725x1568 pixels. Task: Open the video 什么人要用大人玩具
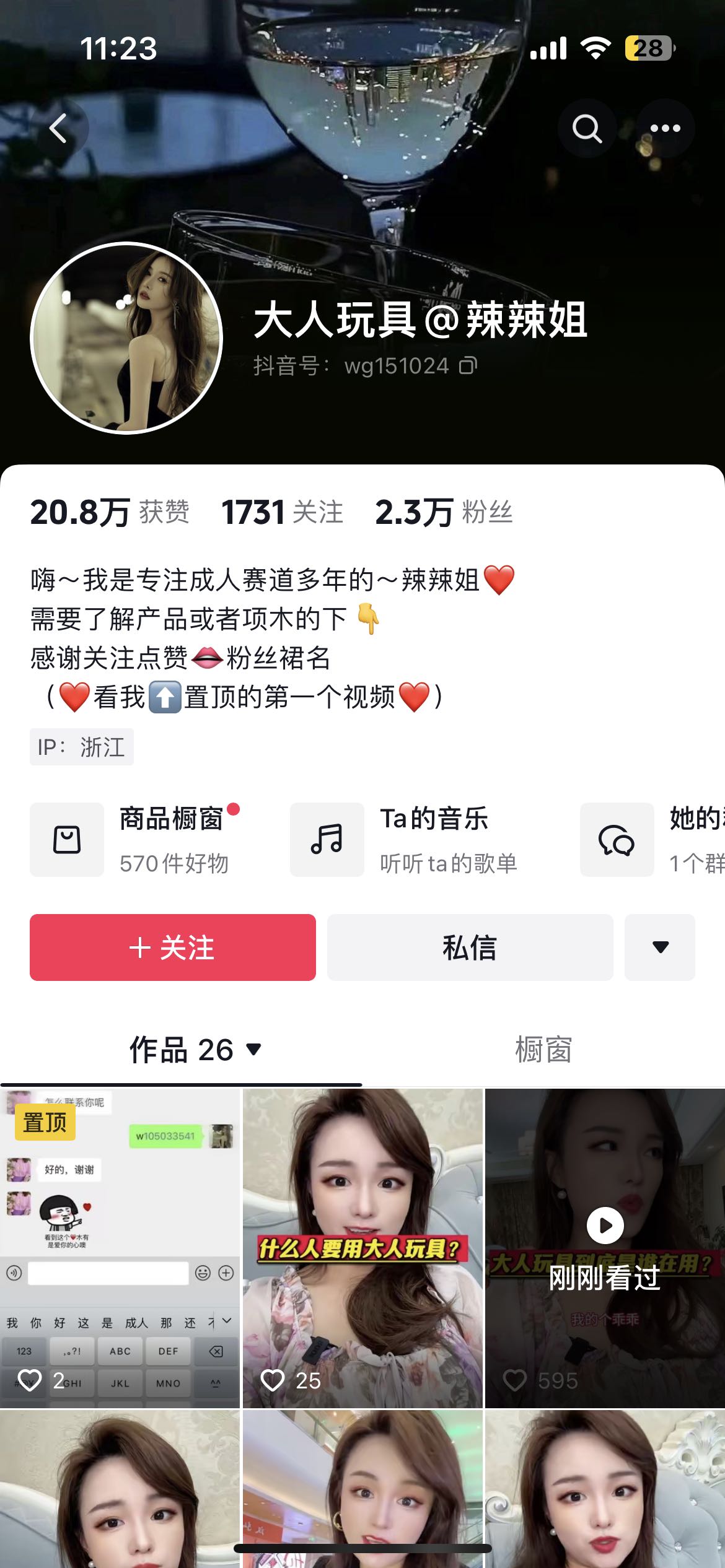point(362,1248)
